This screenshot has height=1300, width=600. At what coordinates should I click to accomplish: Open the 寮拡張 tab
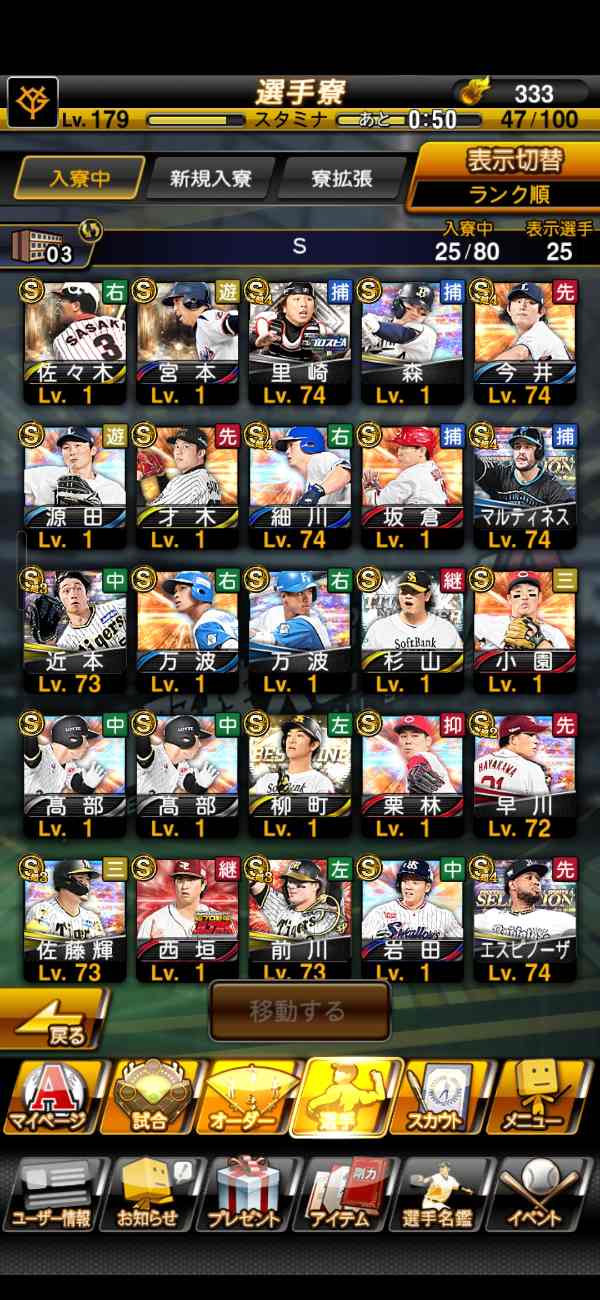click(340, 179)
